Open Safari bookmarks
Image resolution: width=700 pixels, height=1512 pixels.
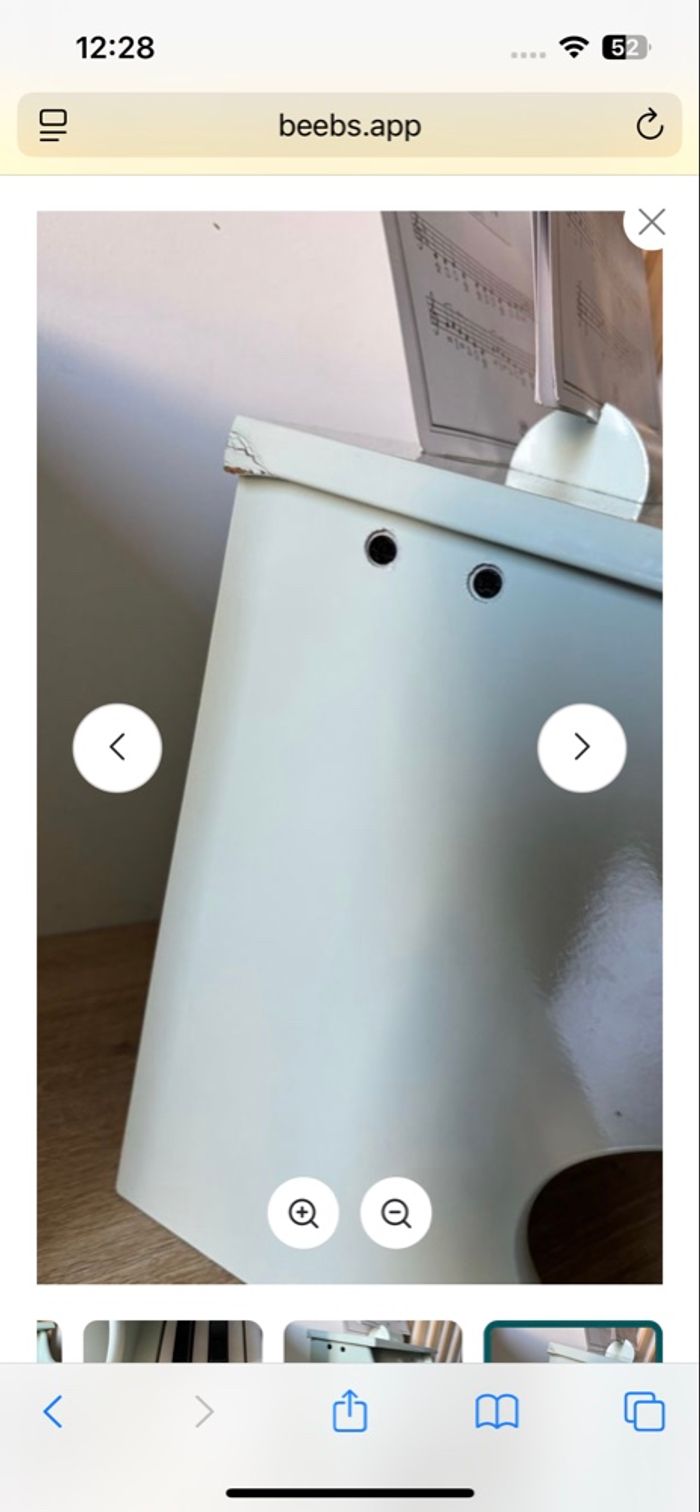coord(497,1411)
